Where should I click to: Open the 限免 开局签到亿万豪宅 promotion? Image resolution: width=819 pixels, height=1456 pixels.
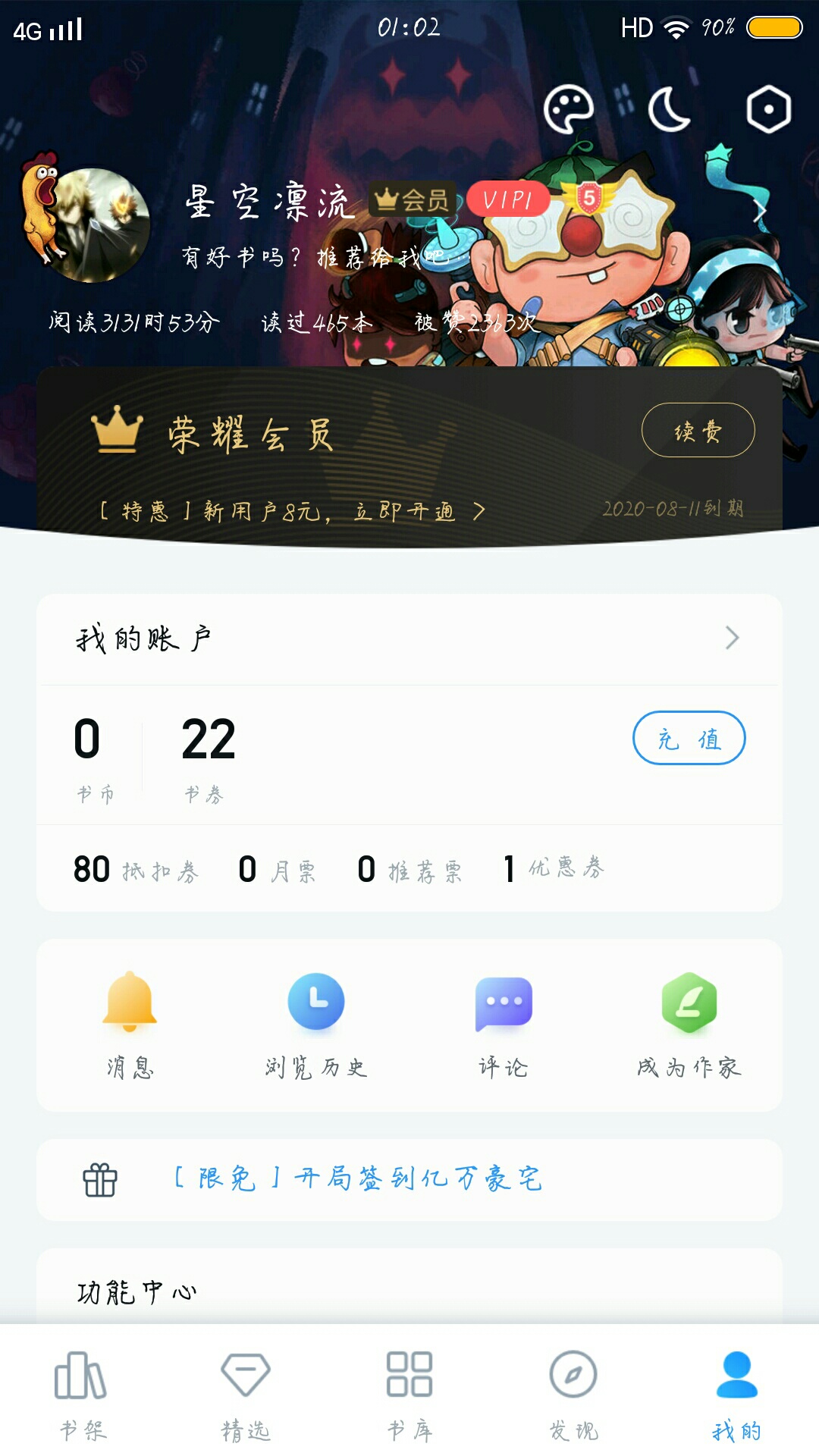[356, 1179]
